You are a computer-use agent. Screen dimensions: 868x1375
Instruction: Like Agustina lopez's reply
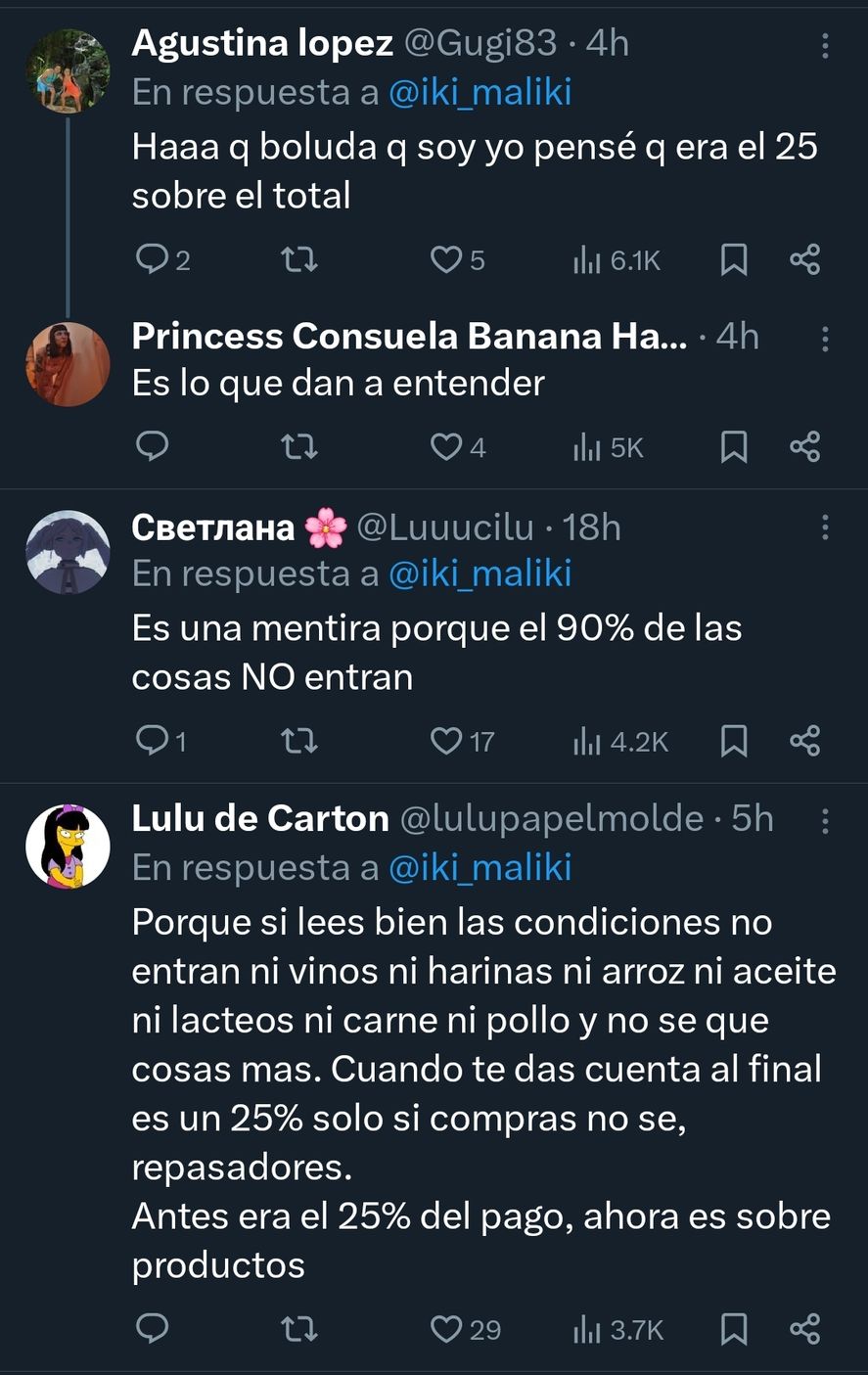tap(445, 259)
